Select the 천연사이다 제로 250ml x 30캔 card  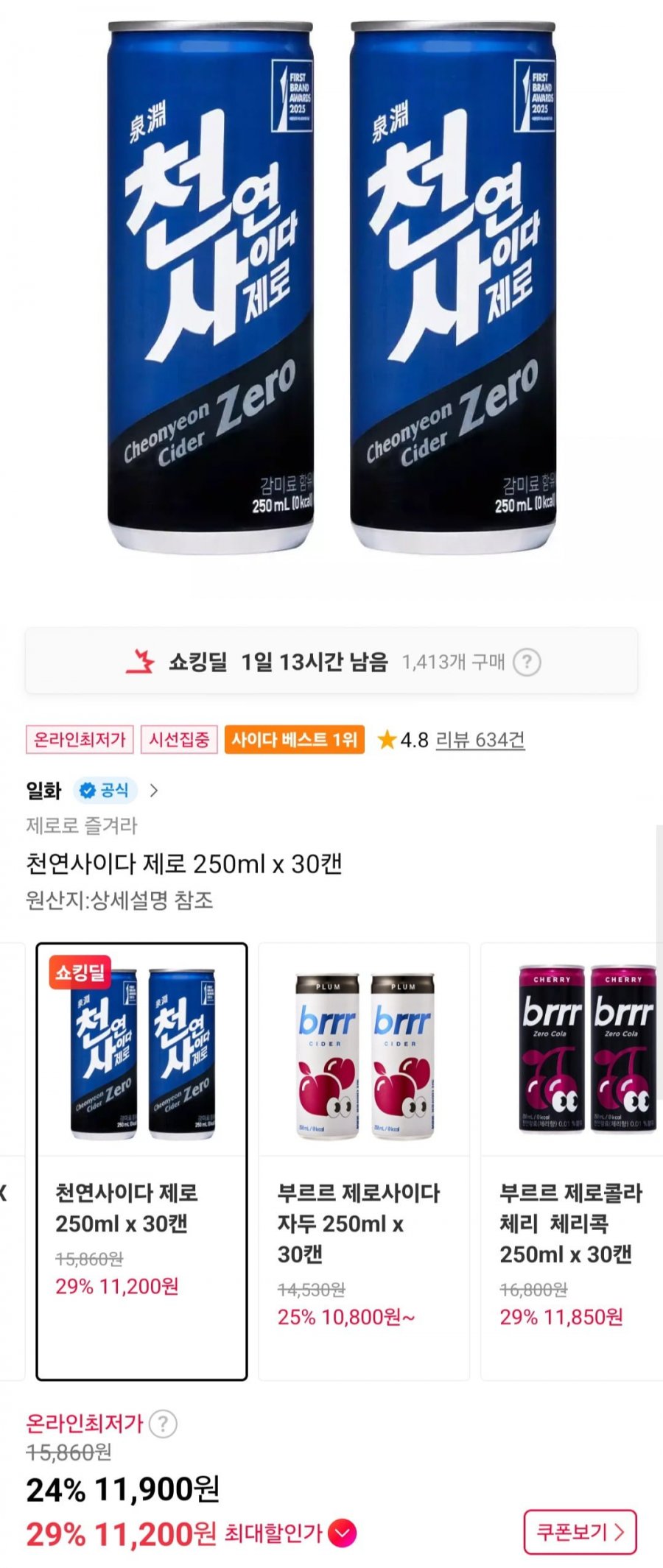tap(141, 1160)
